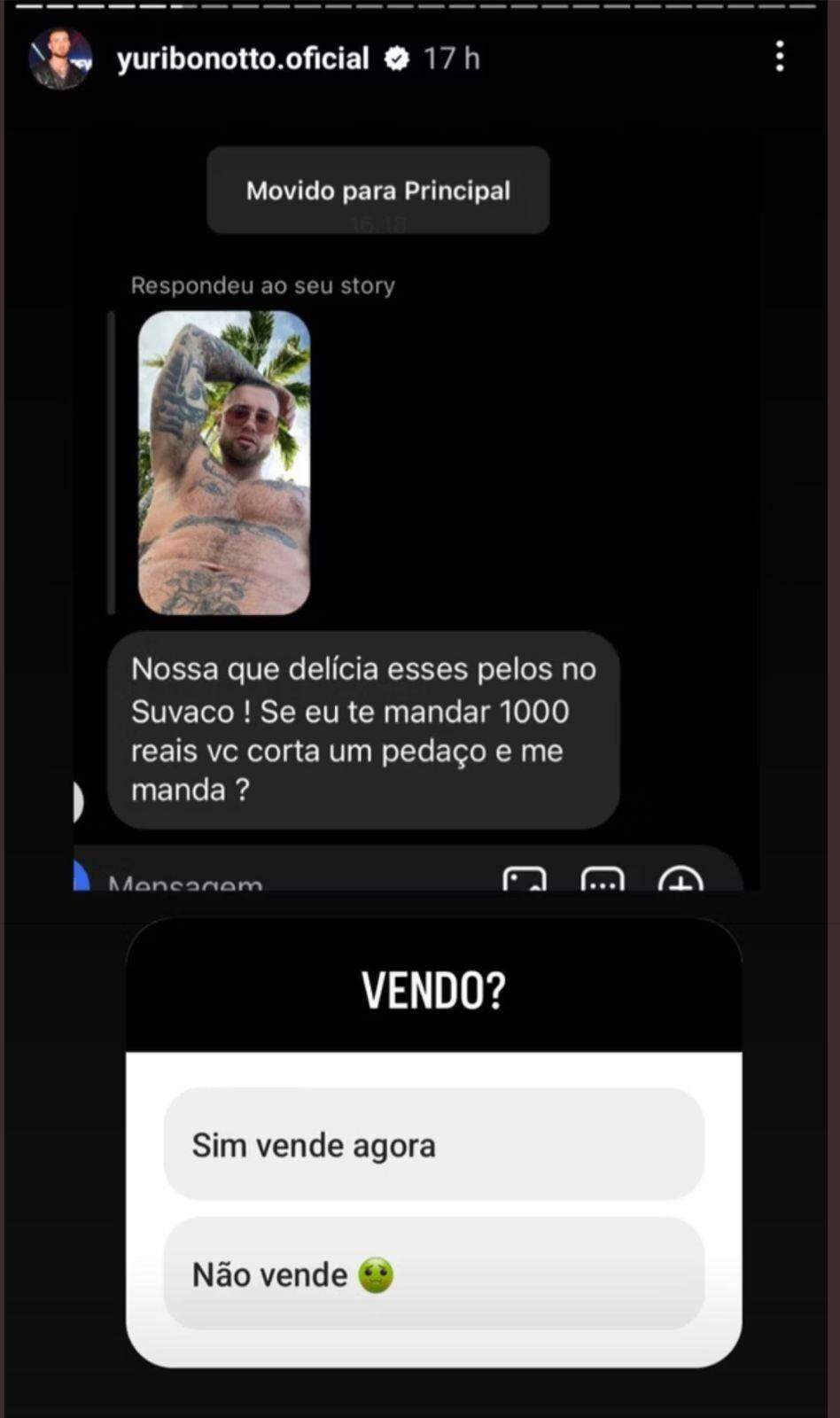Click the partially visible blue avatar at bottom left
This screenshot has width=840, height=1418.
[78, 876]
